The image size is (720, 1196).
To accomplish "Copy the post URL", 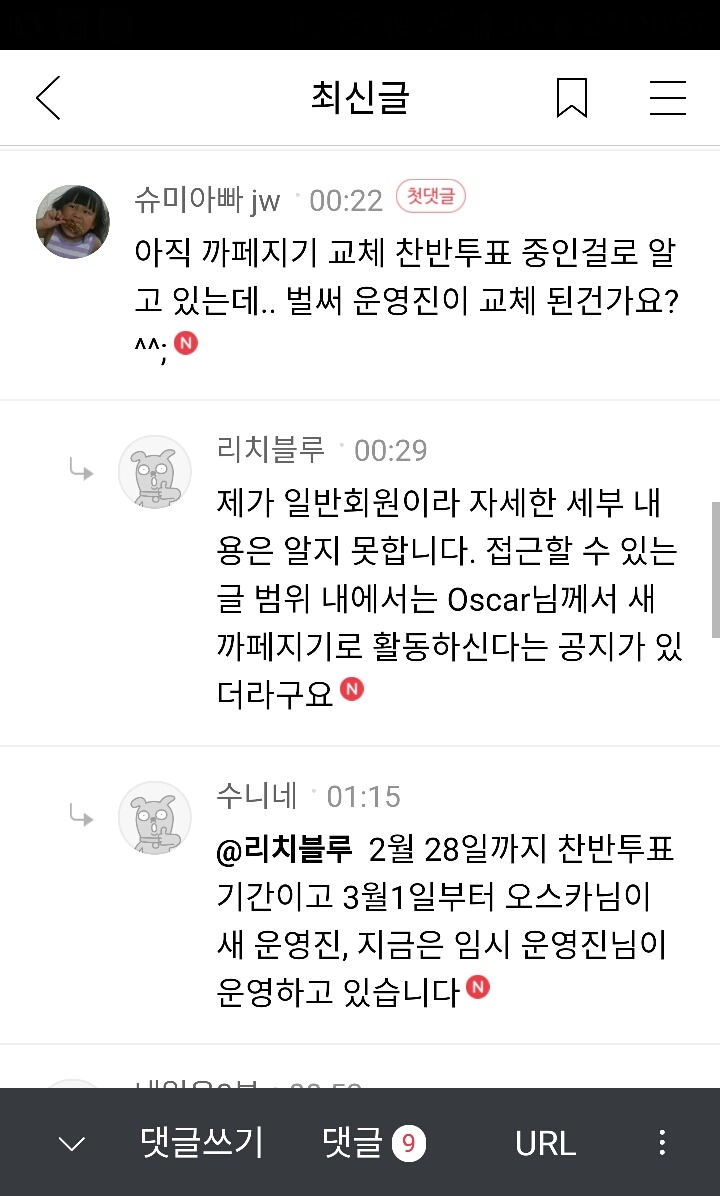I will 545,1142.
